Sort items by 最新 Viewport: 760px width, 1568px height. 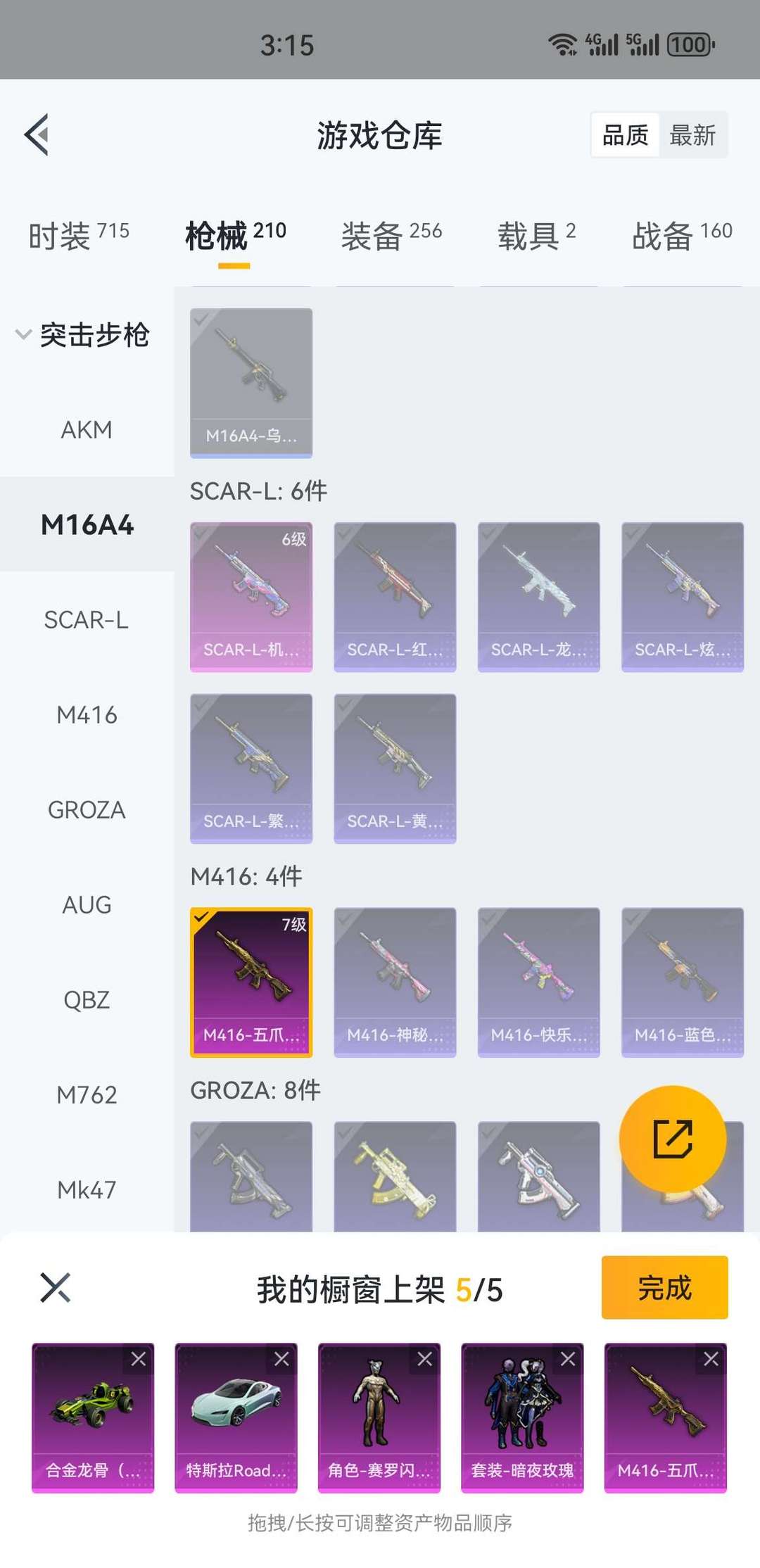692,134
